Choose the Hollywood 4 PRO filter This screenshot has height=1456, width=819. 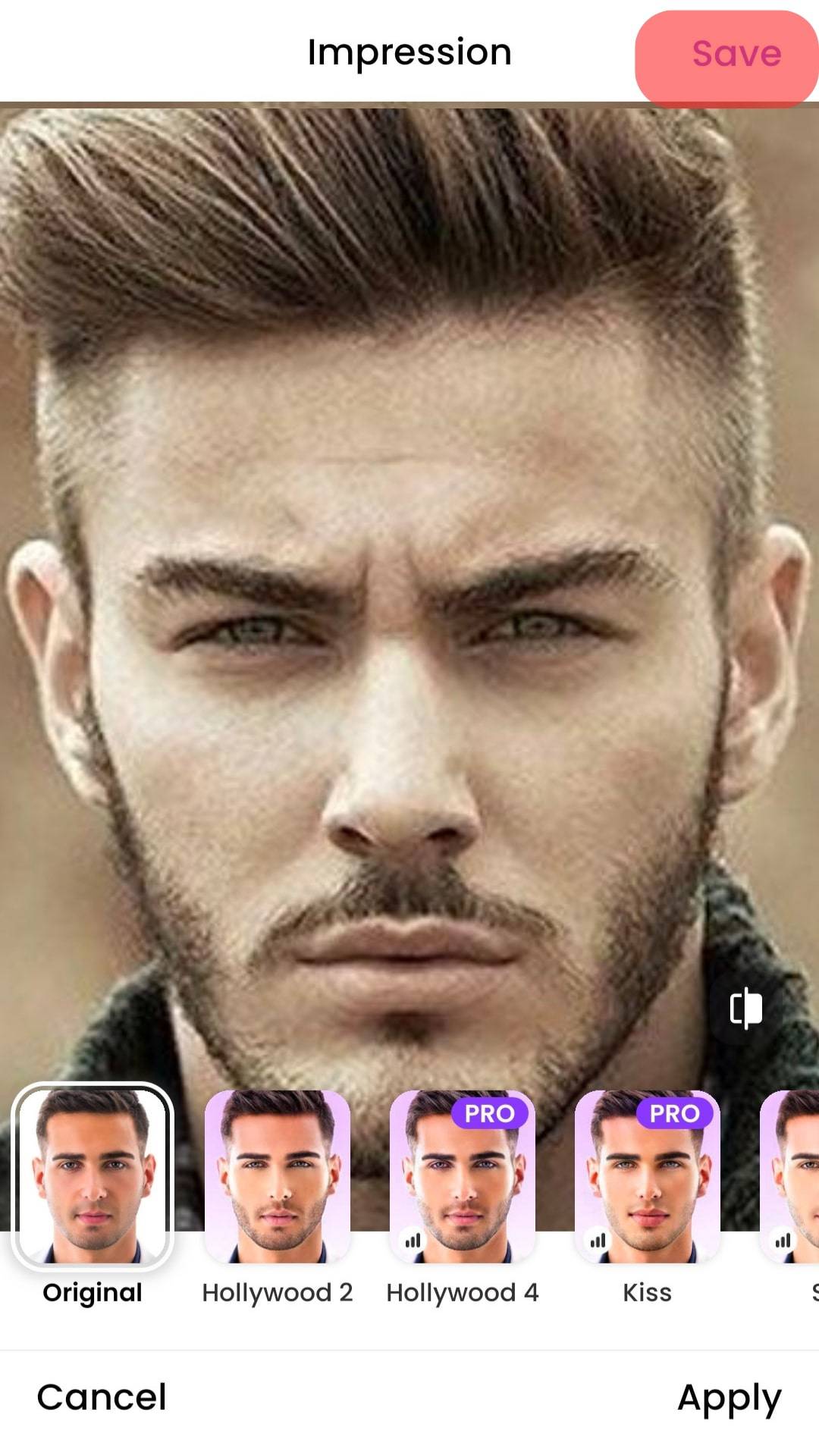click(x=463, y=1177)
